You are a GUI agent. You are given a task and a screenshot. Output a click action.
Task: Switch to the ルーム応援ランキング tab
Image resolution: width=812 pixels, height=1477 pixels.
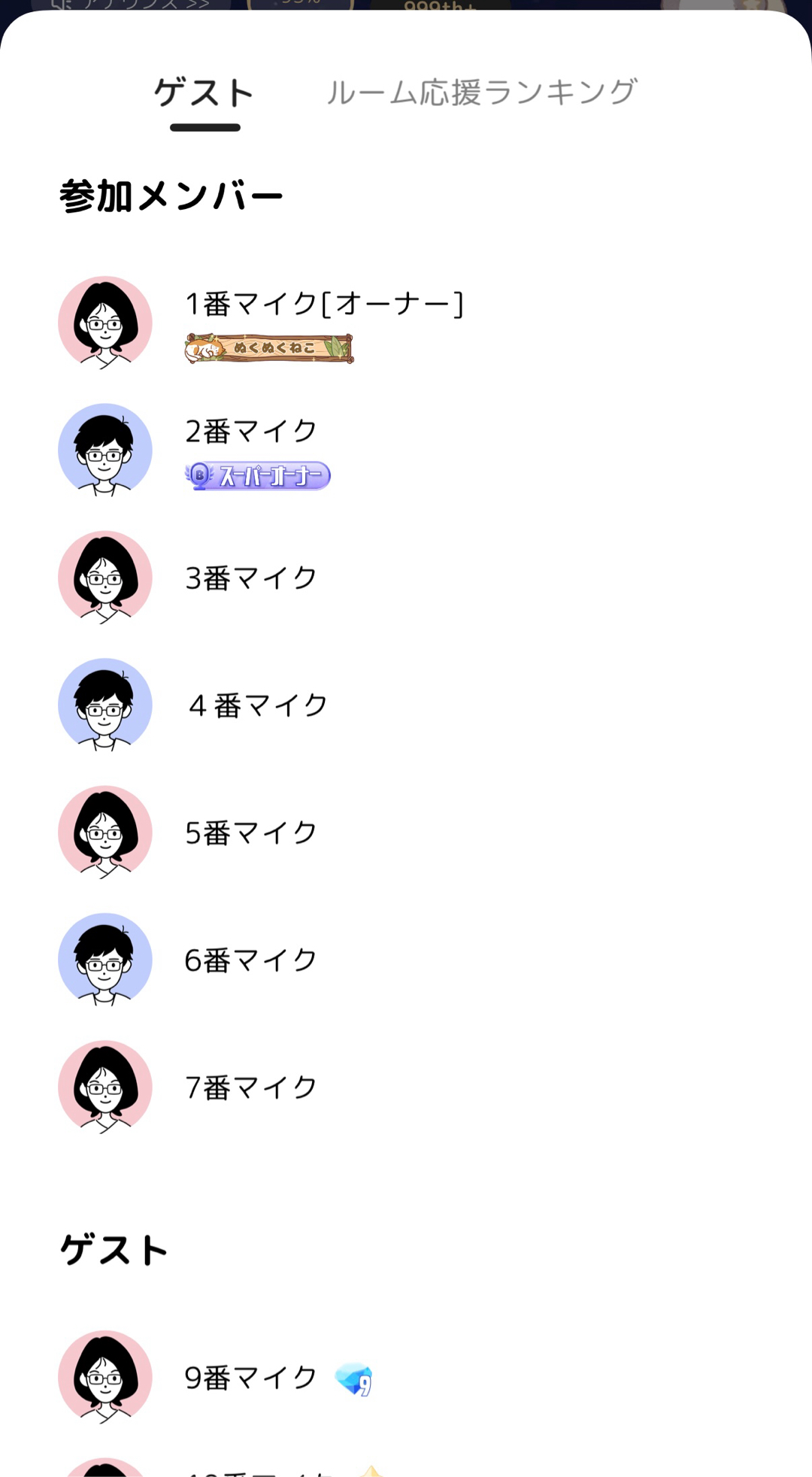481,93
